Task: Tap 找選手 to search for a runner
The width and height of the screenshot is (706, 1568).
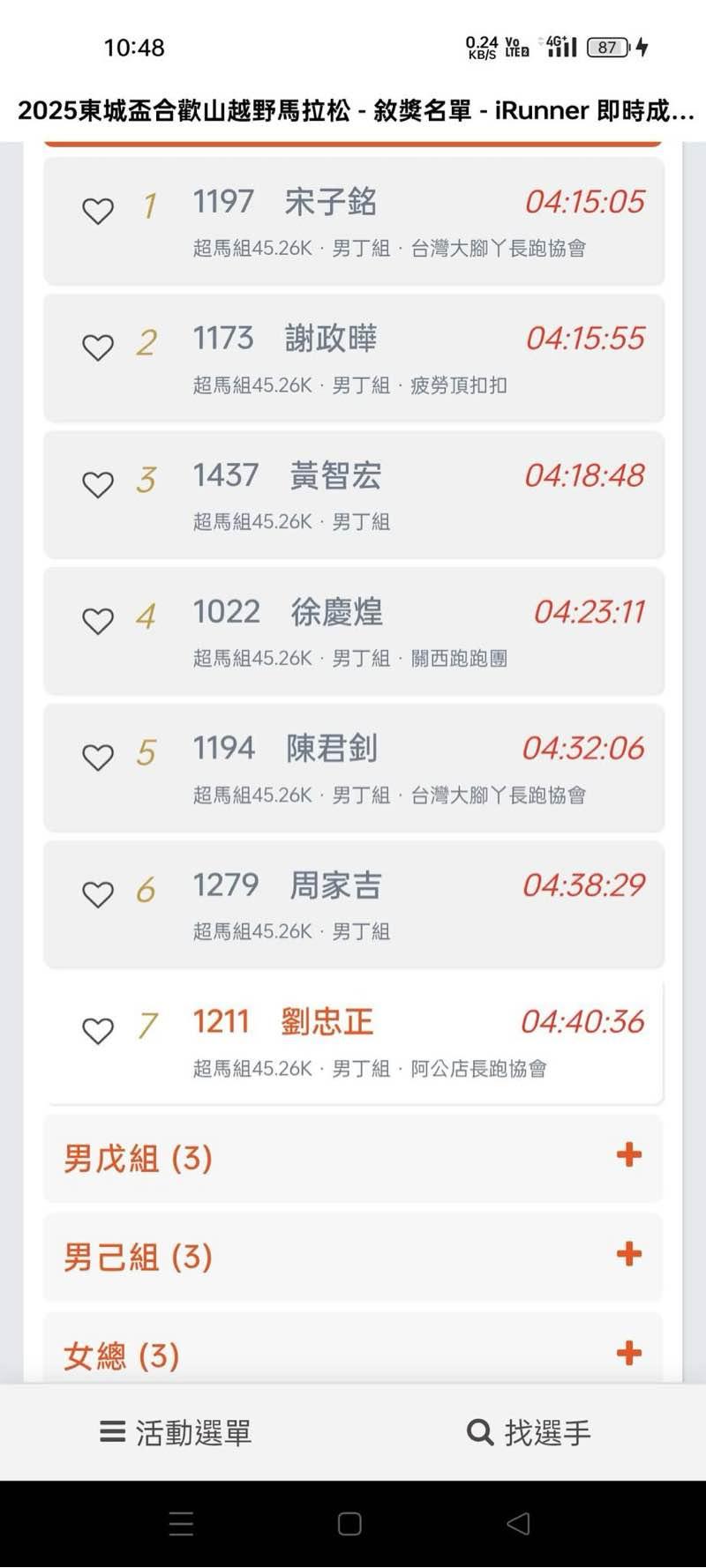Action: [529, 1433]
